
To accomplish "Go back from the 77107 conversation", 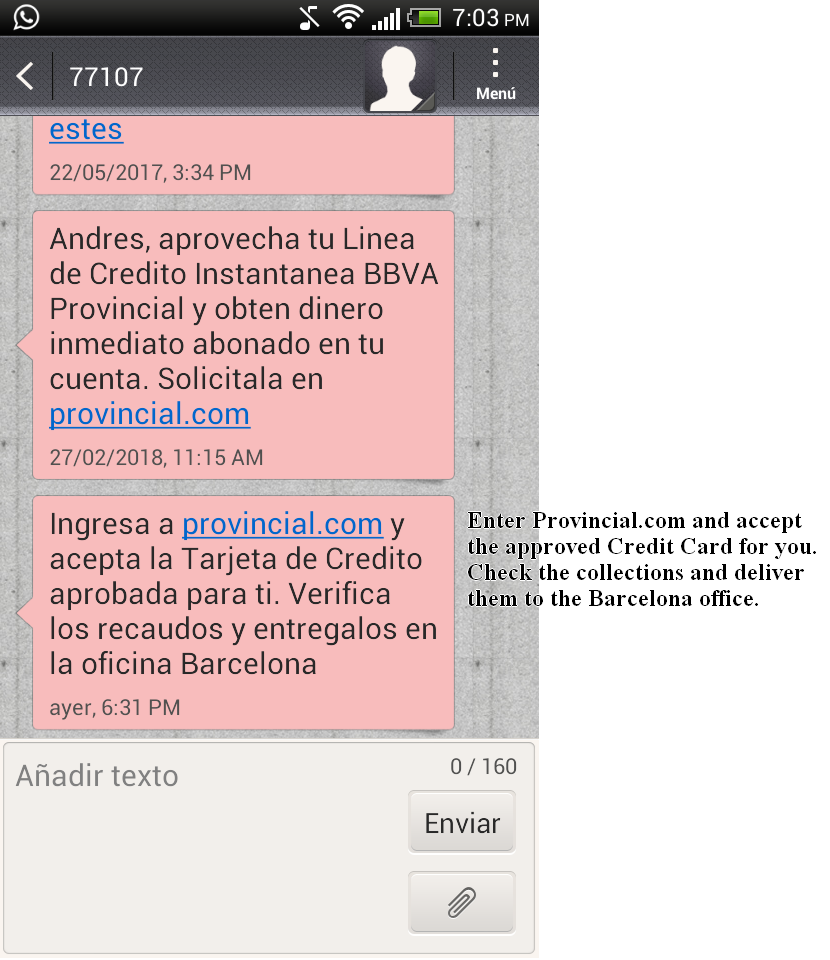I will coord(25,76).
